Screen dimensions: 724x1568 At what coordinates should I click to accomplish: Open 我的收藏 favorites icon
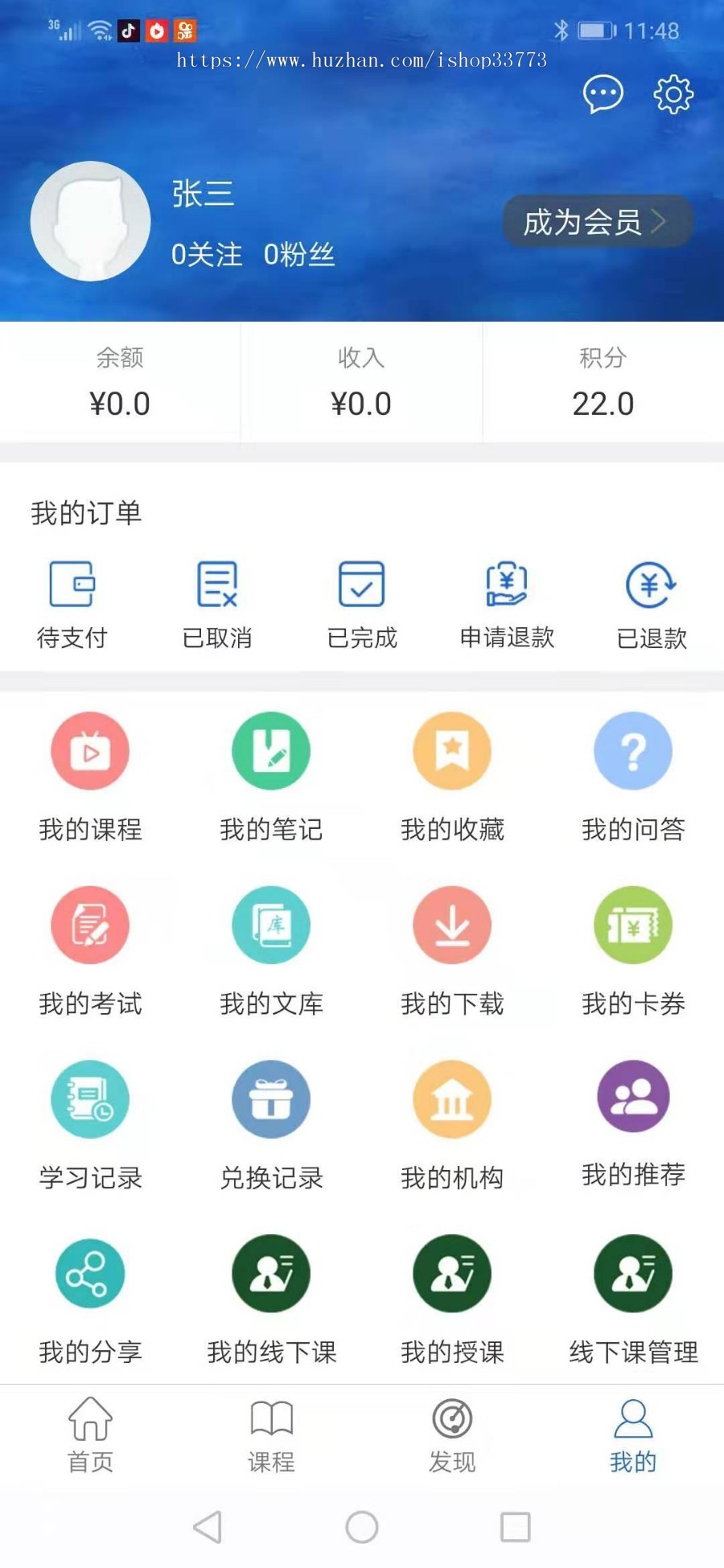pyautogui.click(x=451, y=750)
